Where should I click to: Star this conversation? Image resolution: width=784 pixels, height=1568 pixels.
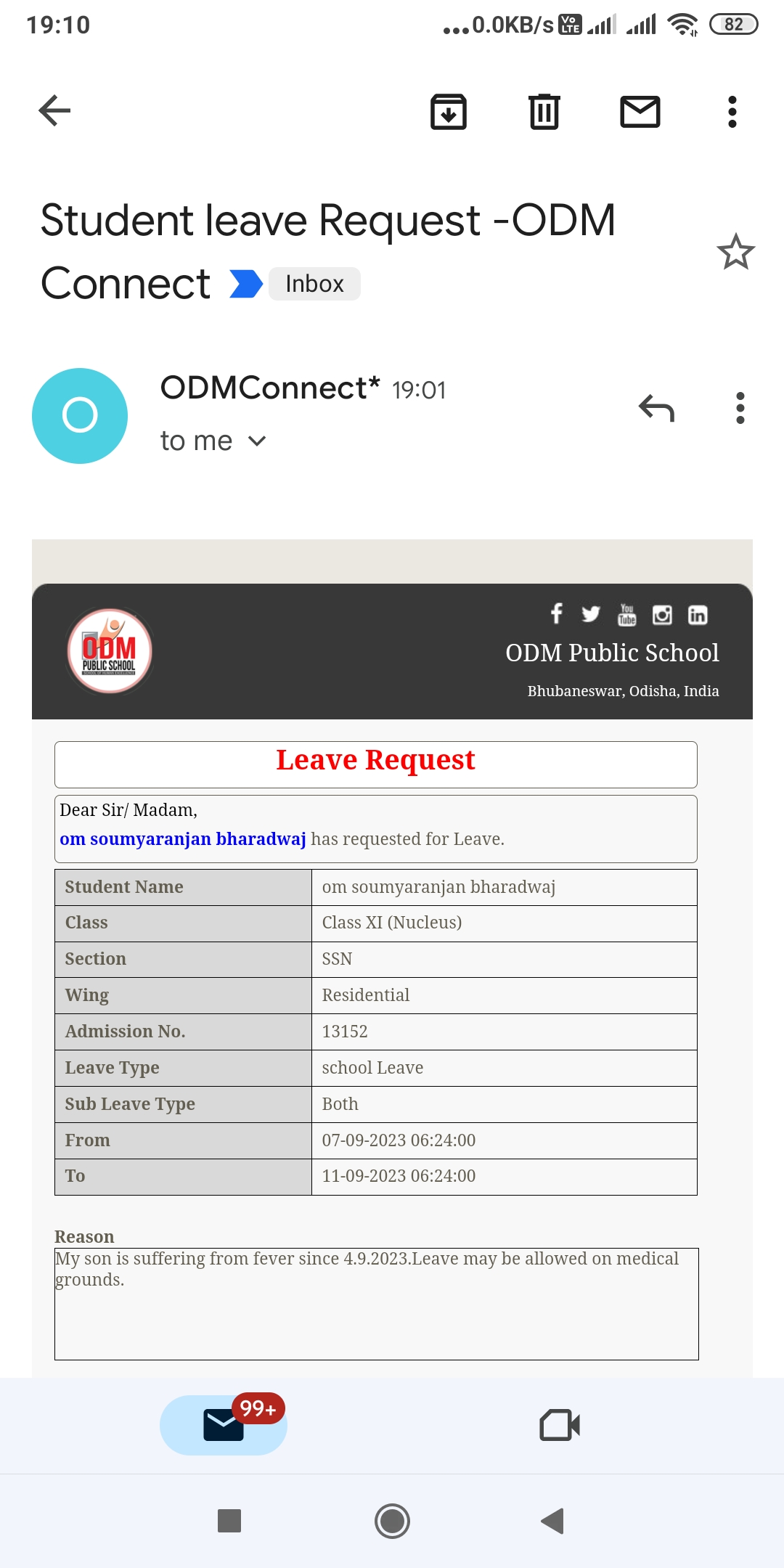pyautogui.click(x=735, y=252)
